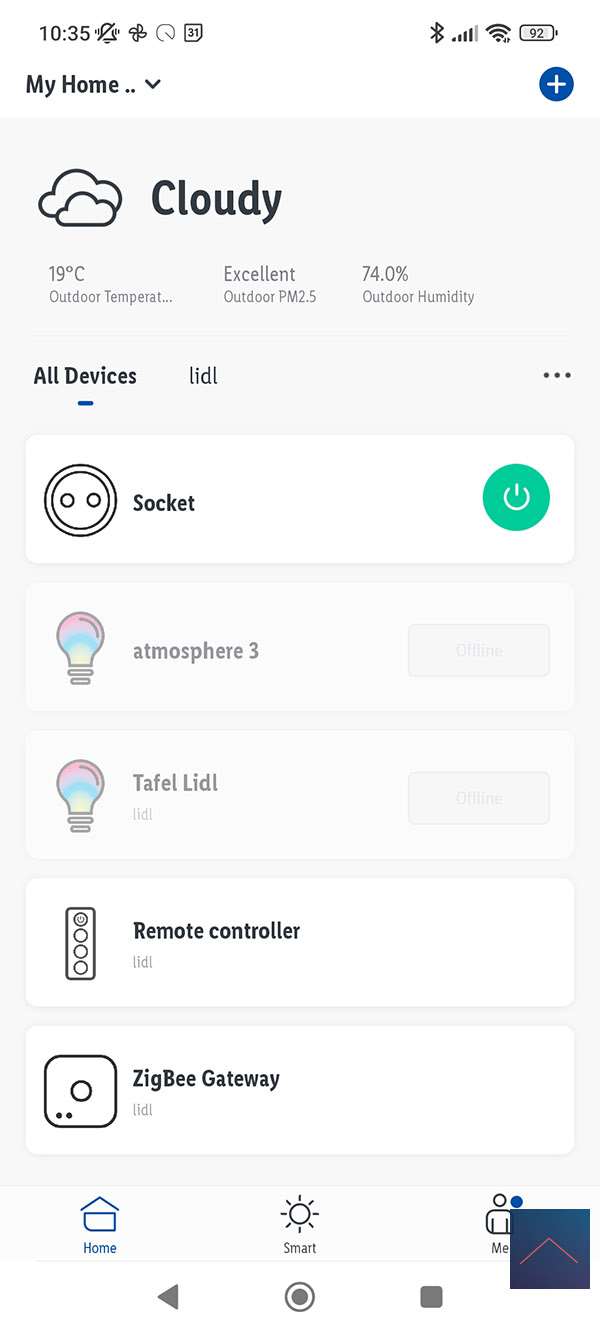
Task: Open the Remote controller device
Action: point(300,942)
